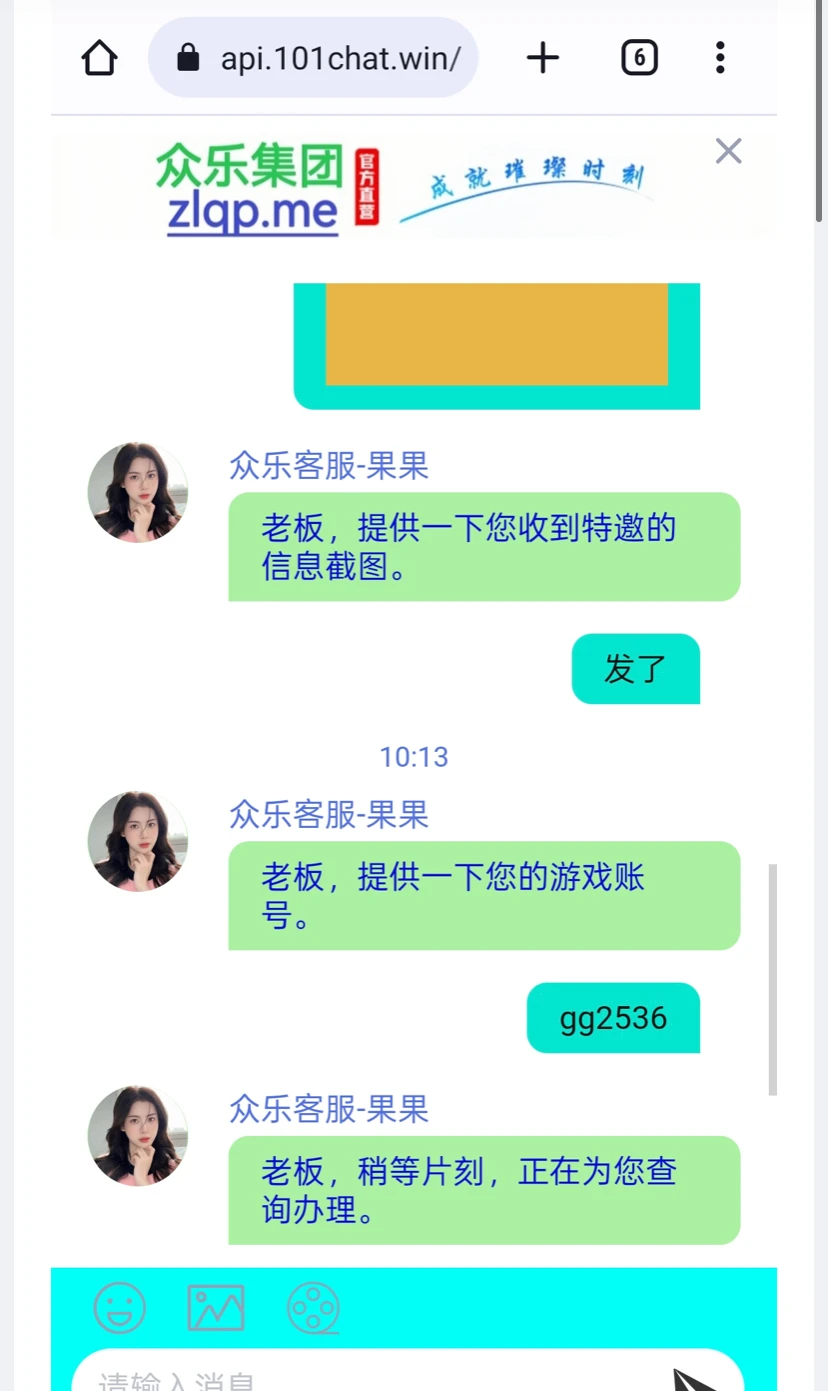This screenshot has height=1391, width=828.
Task: Show the open tabs switcher
Action: pos(639,58)
